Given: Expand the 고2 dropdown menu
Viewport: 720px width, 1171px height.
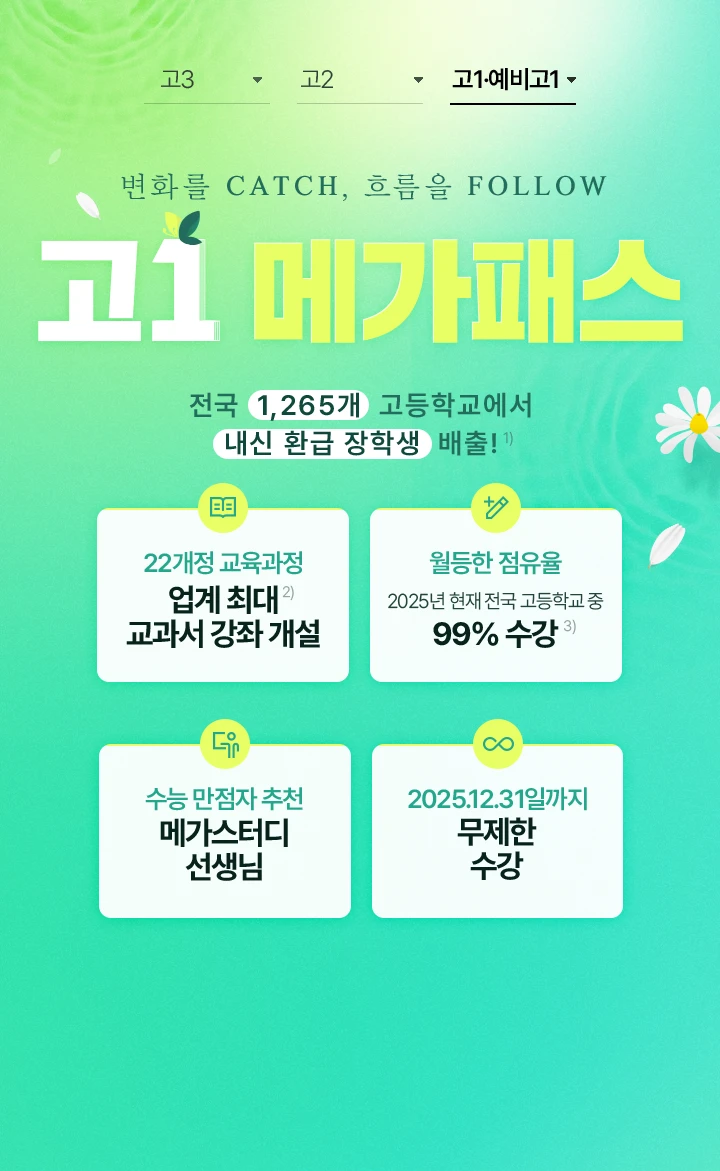Looking at the screenshot, I should [360, 80].
